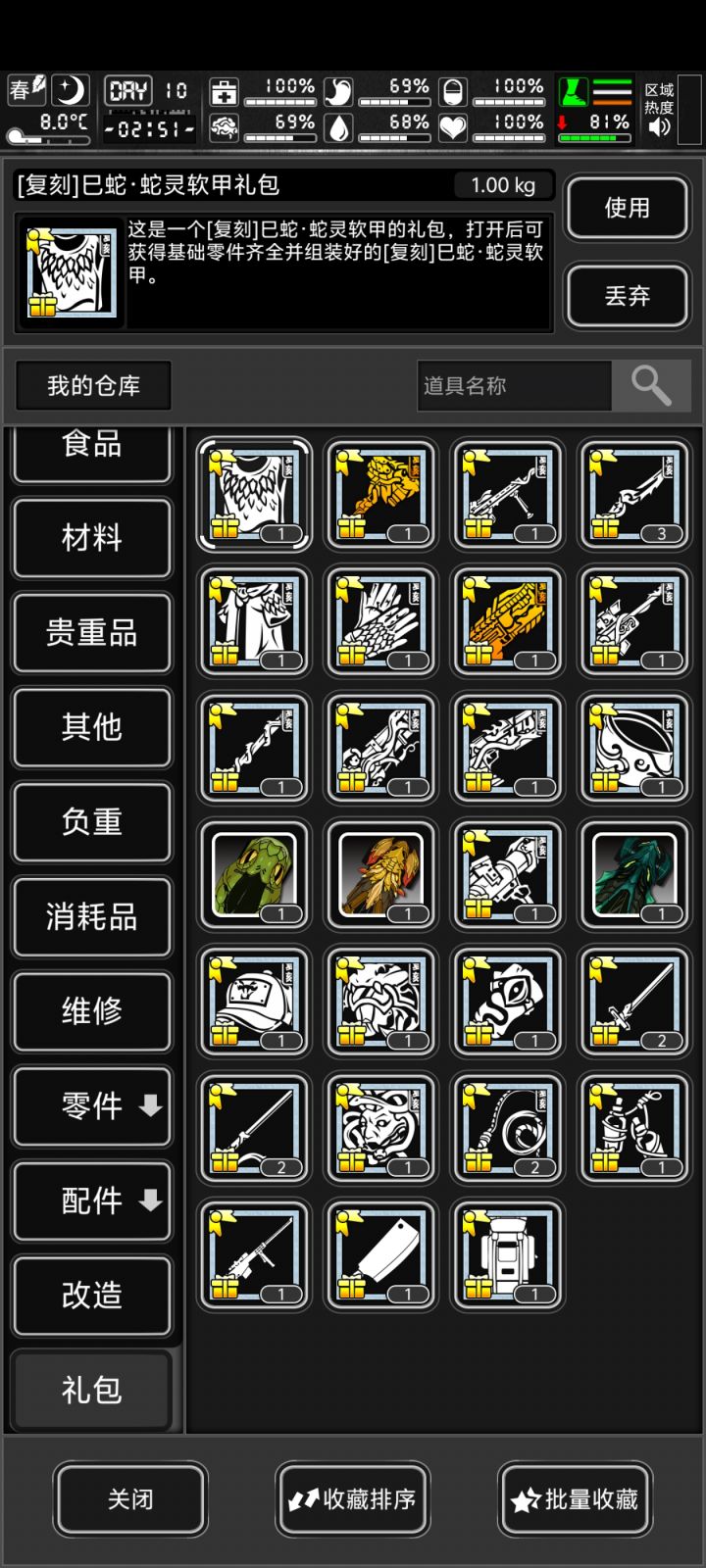Switch to the 食品 category tab
The image size is (706, 1568).
tap(92, 444)
